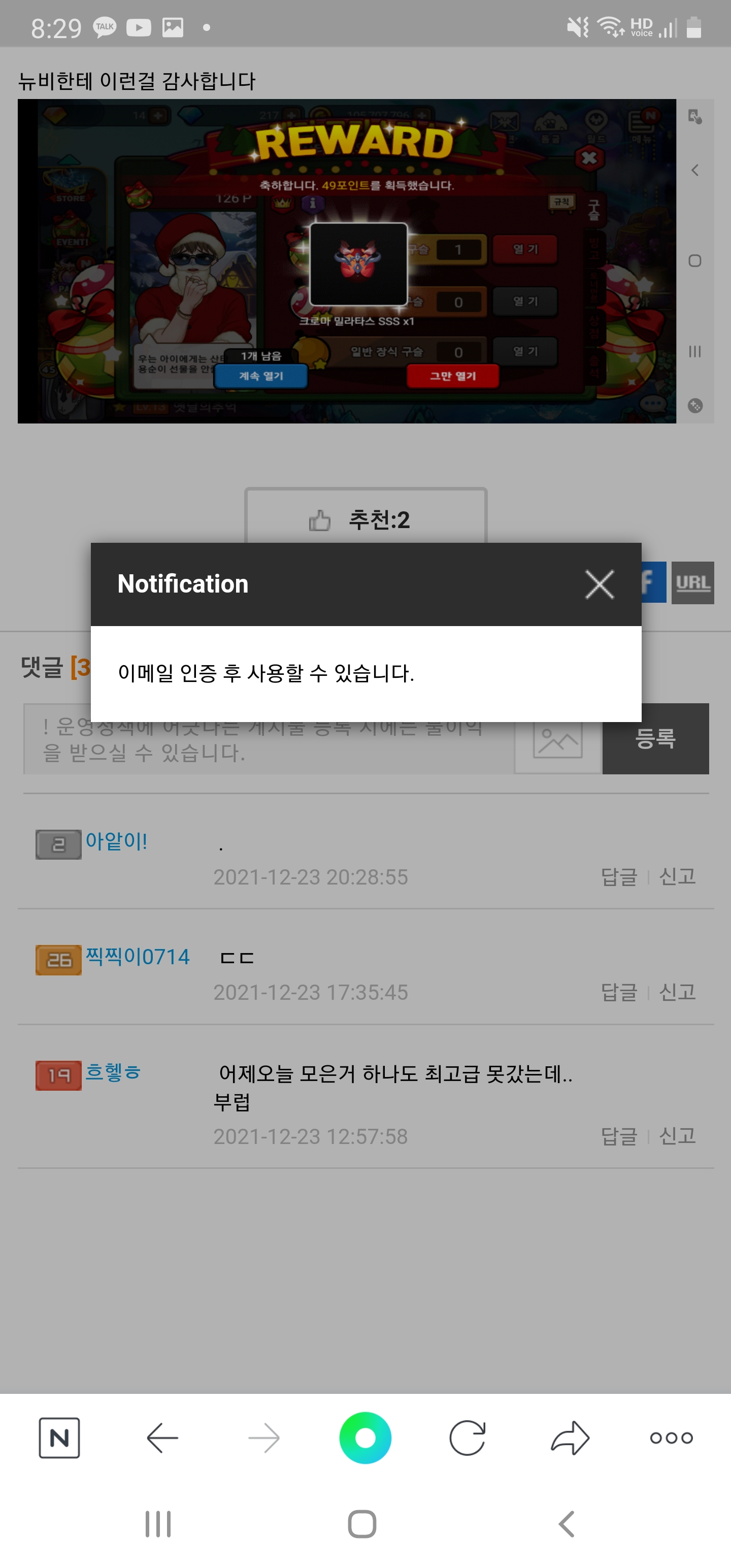Viewport: 731px width, 1568px height.
Task: Open recent apps from navigation bar
Action: pyautogui.click(x=158, y=1524)
